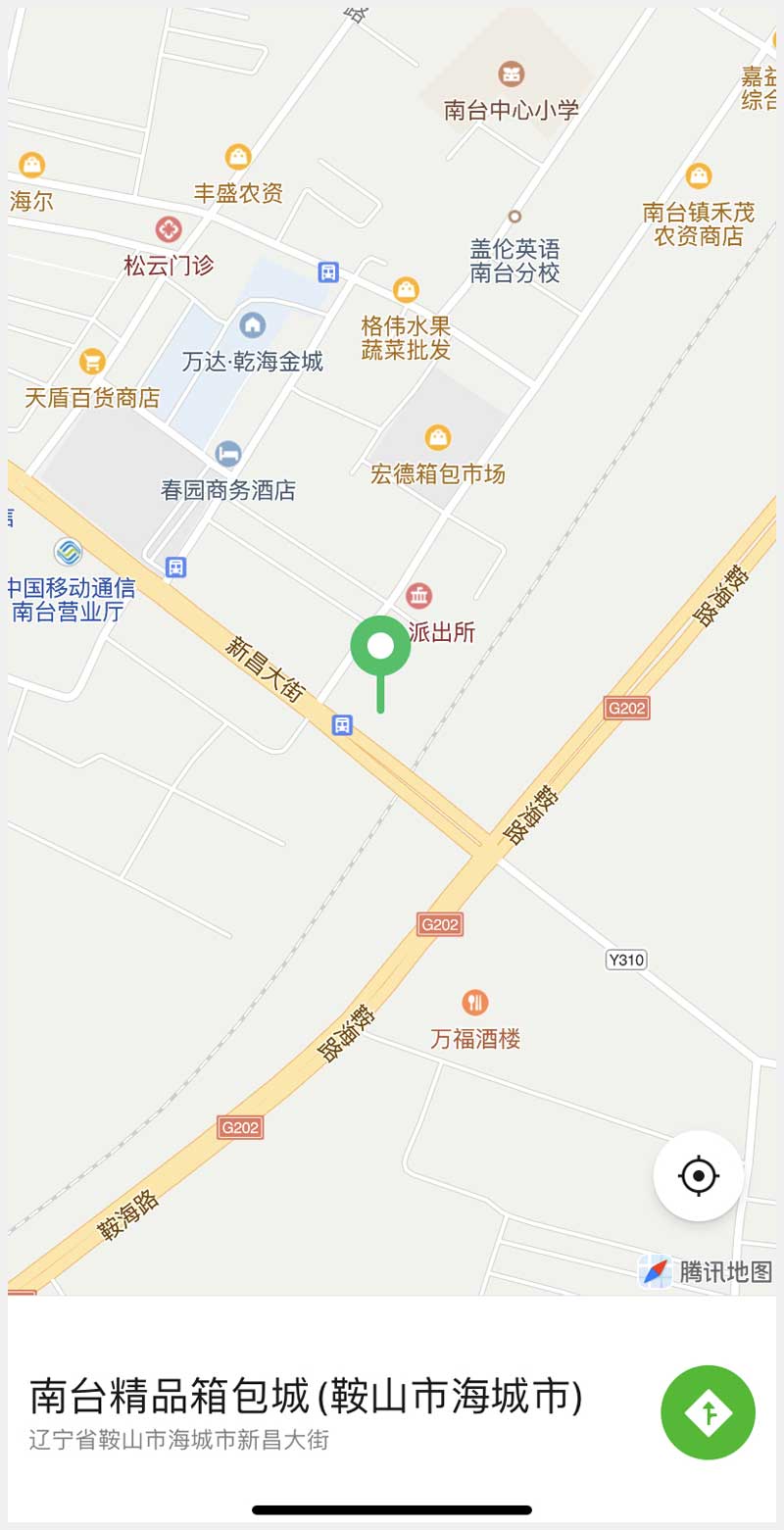Select 万达·乾海金城 residential marker
The height and width of the screenshot is (1530, 784).
253,324
